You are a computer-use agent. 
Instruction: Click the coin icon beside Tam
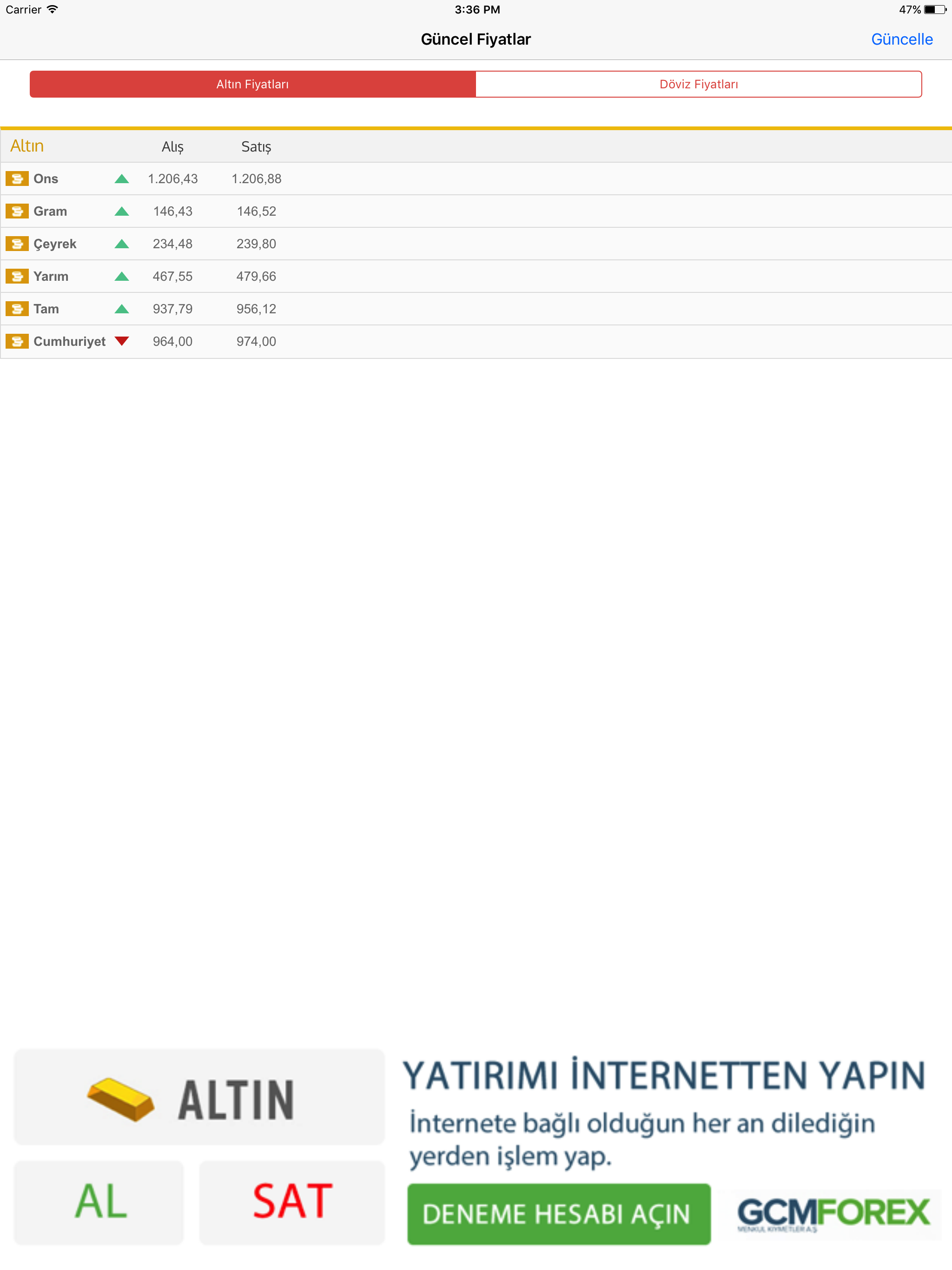pos(17,308)
